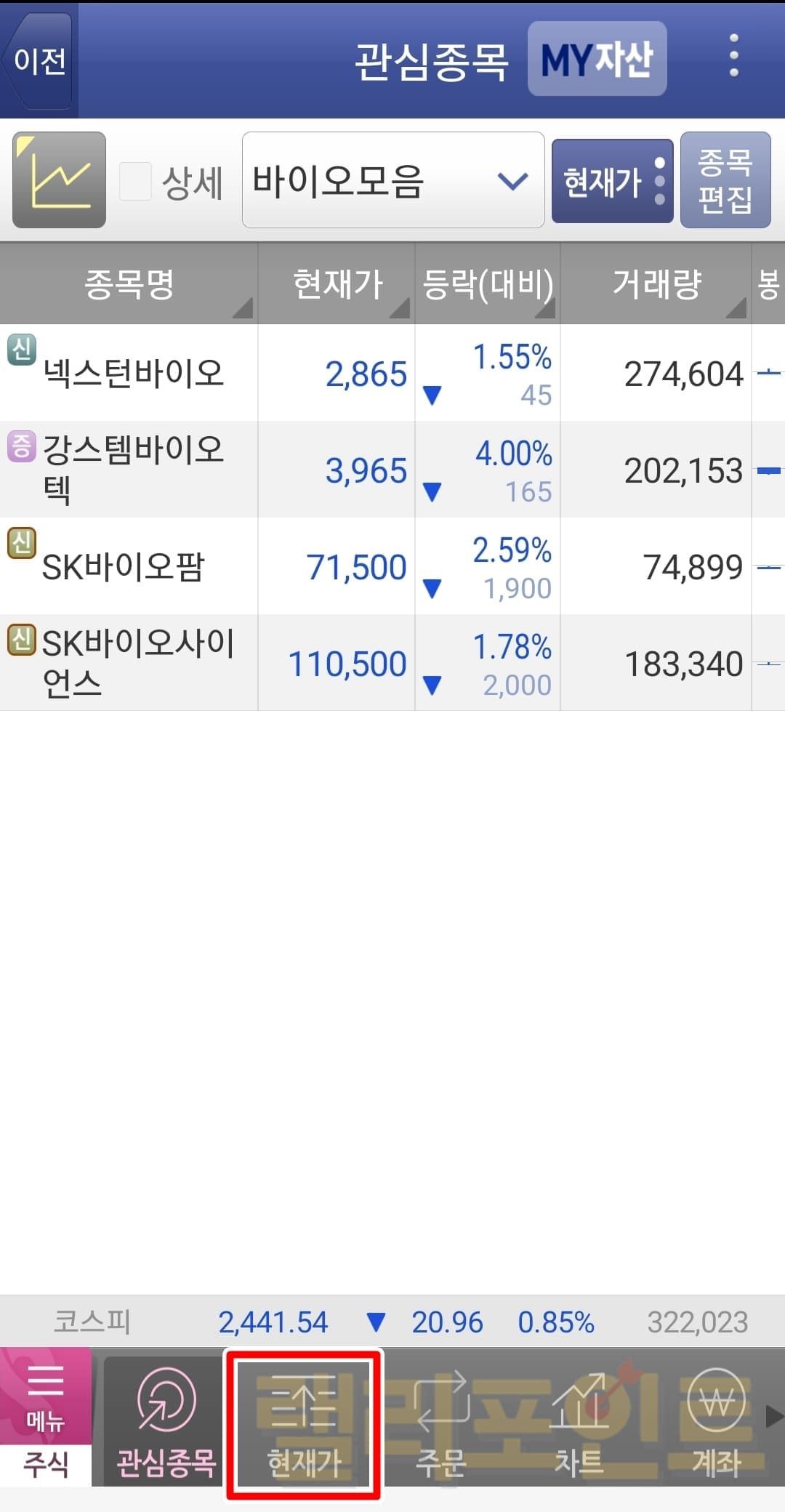Sort by 거래량 column
The image size is (785, 1512).
(x=656, y=283)
